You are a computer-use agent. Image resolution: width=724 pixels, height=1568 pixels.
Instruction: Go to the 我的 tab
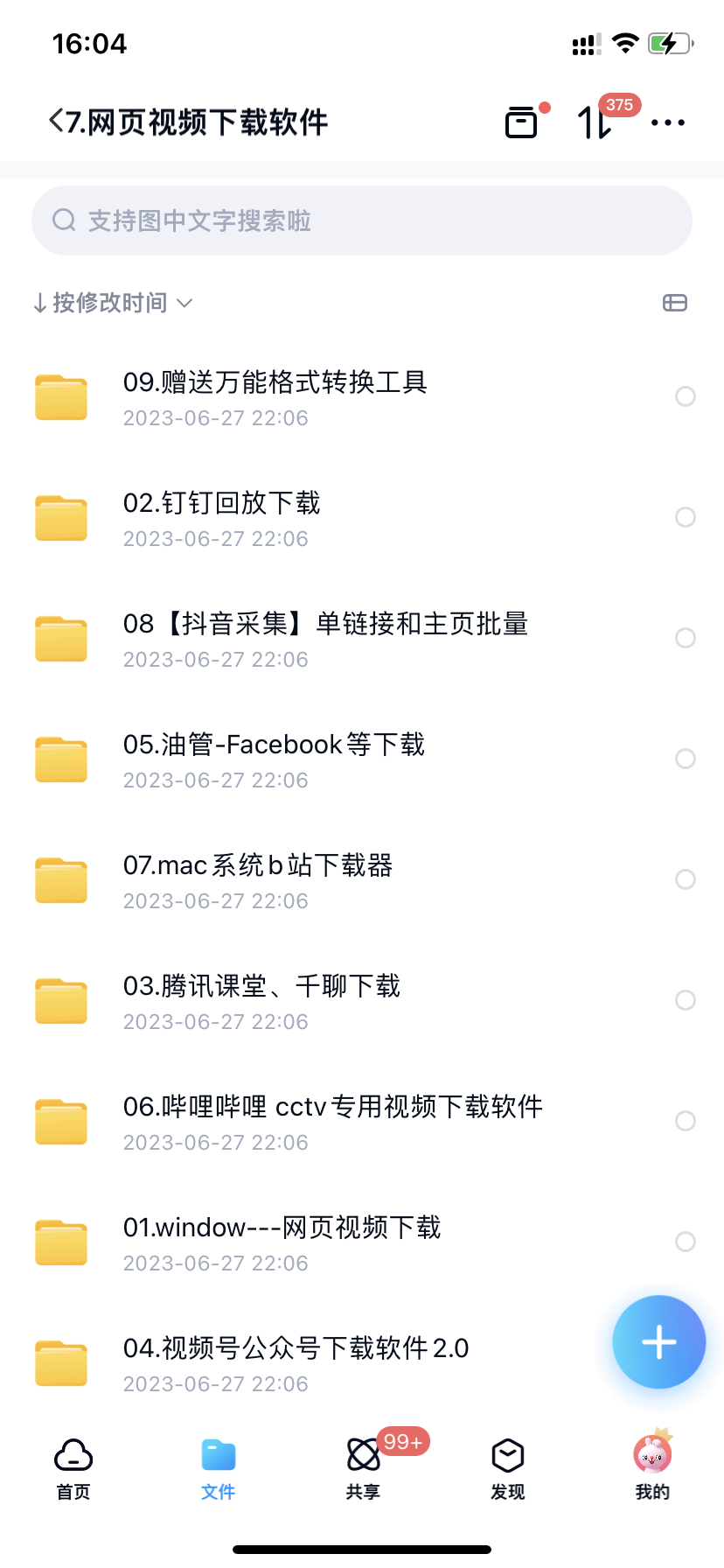pos(652,1468)
